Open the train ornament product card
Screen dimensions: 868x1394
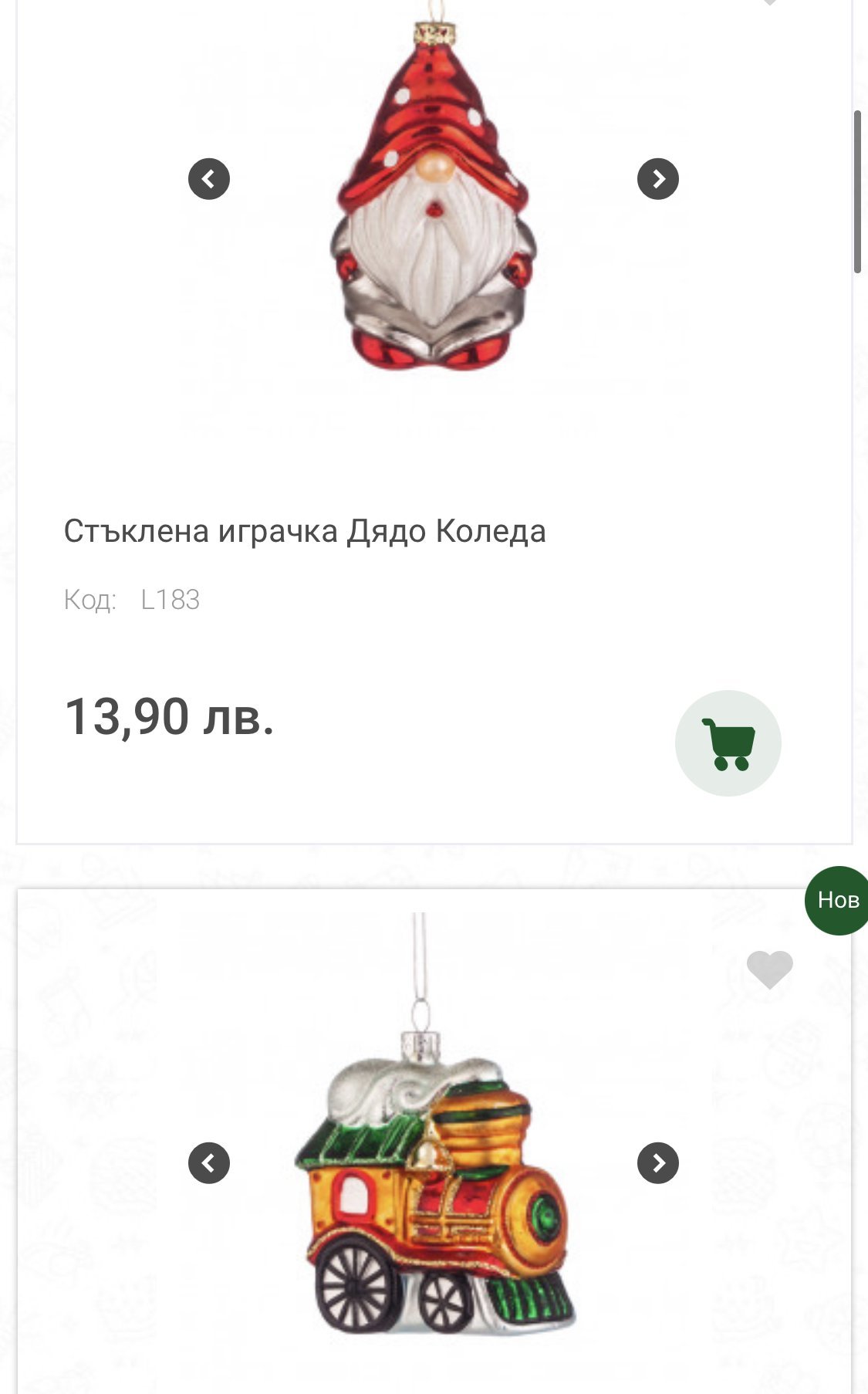[434, 1189]
